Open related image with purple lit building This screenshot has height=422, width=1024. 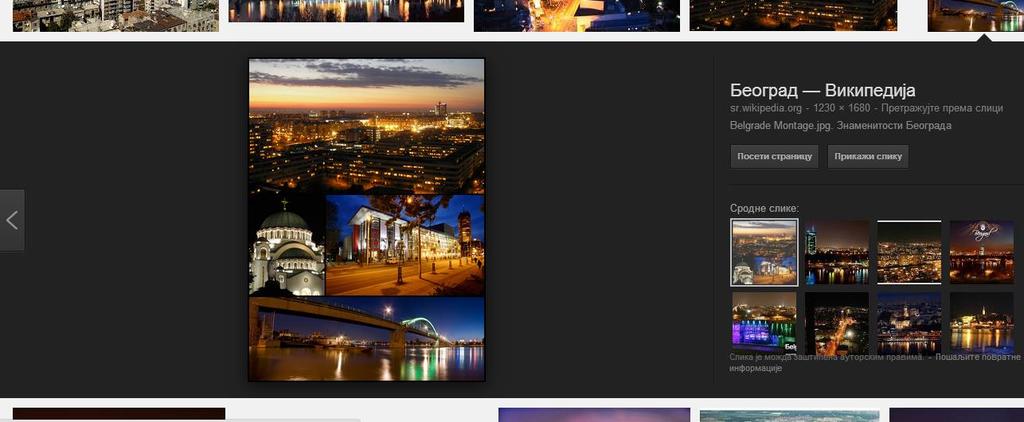[x=764, y=320]
